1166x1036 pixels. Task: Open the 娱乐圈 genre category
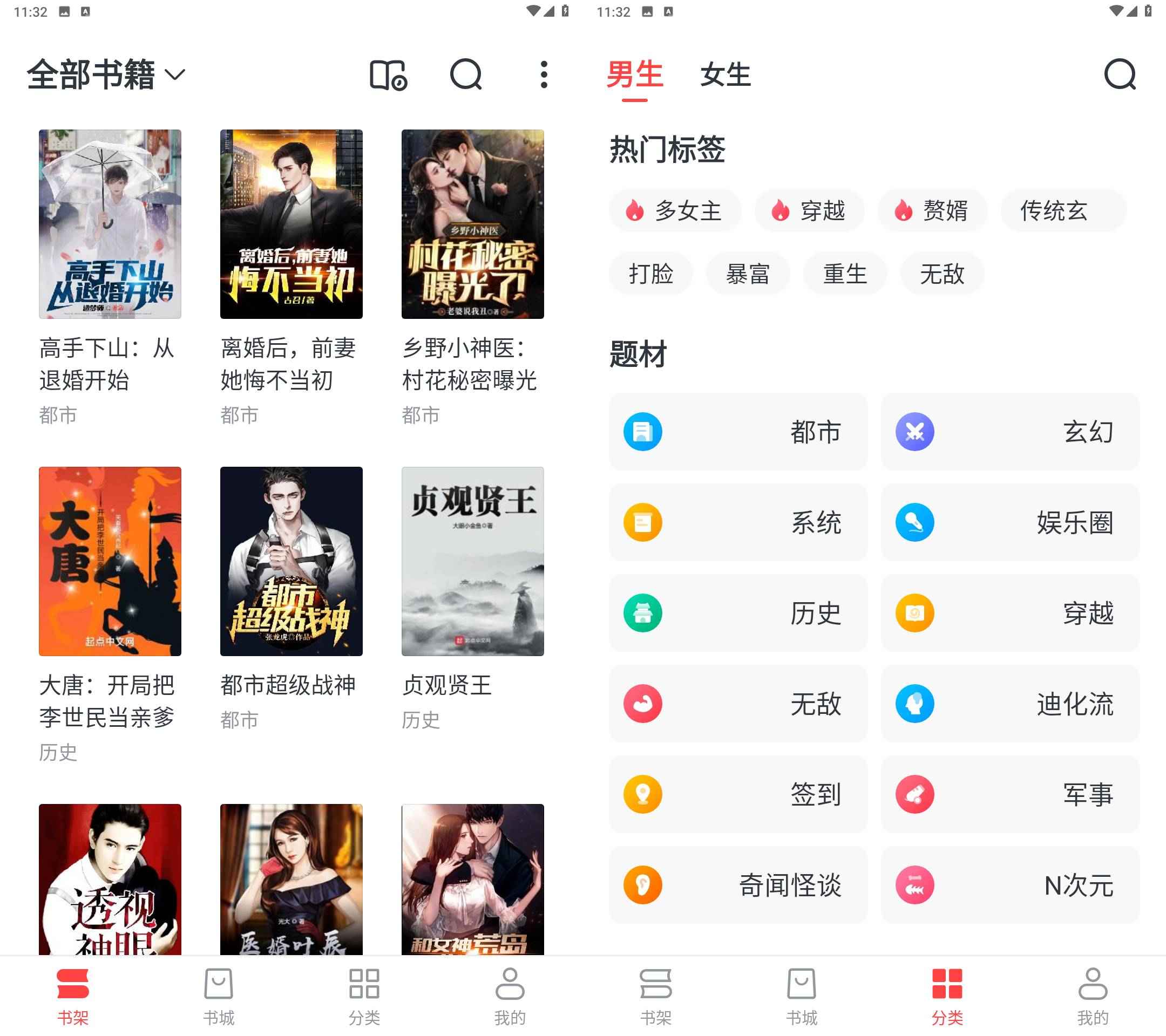coord(1009,522)
